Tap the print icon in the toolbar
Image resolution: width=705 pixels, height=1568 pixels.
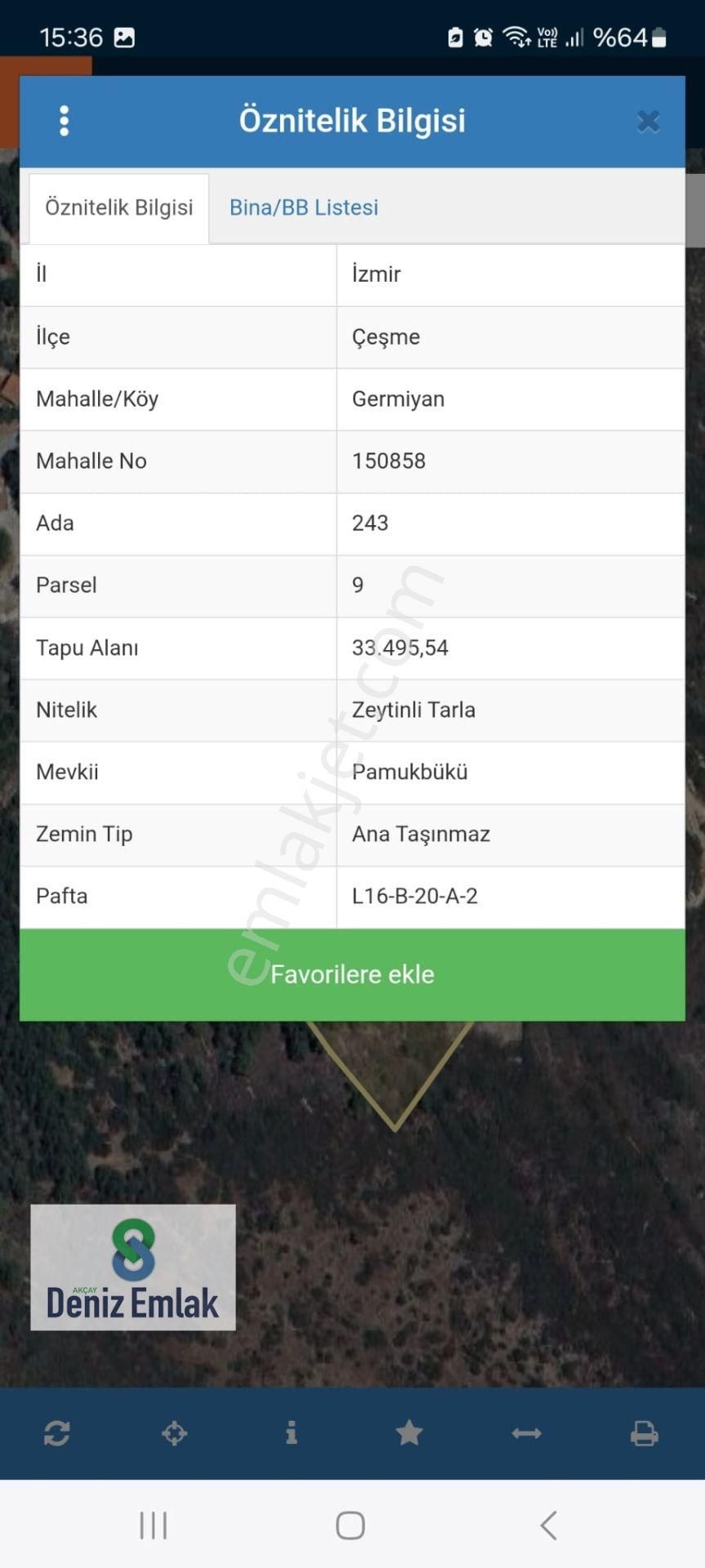click(x=644, y=1432)
